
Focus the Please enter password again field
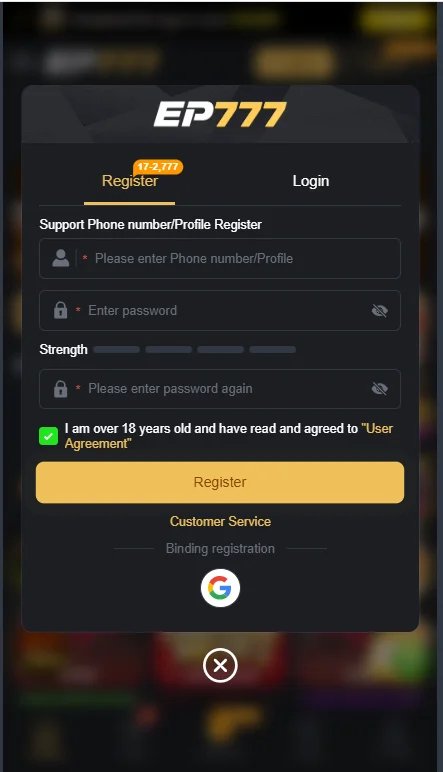pos(220,389)
